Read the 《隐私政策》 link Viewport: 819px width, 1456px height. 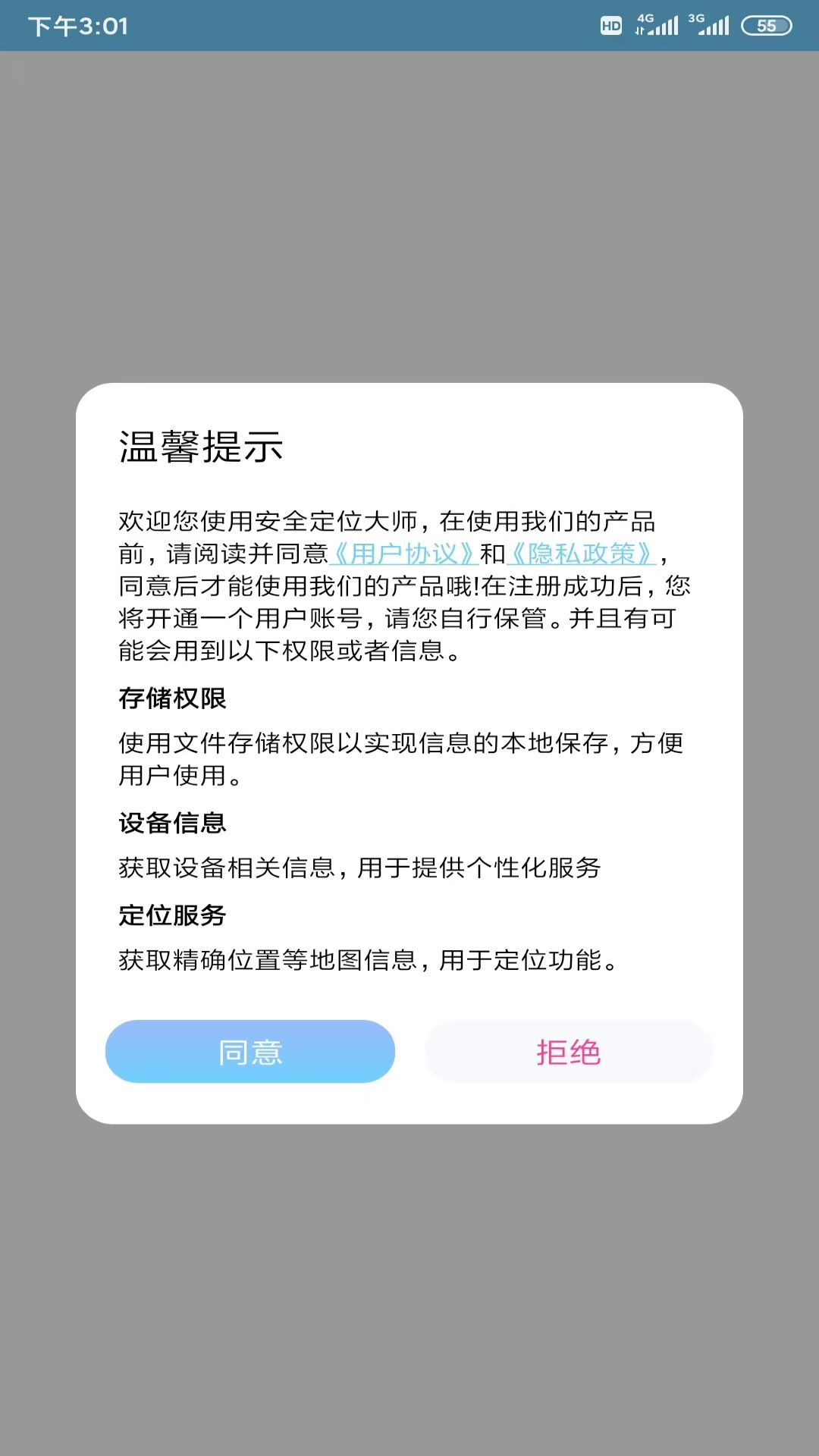coord(582,554)
